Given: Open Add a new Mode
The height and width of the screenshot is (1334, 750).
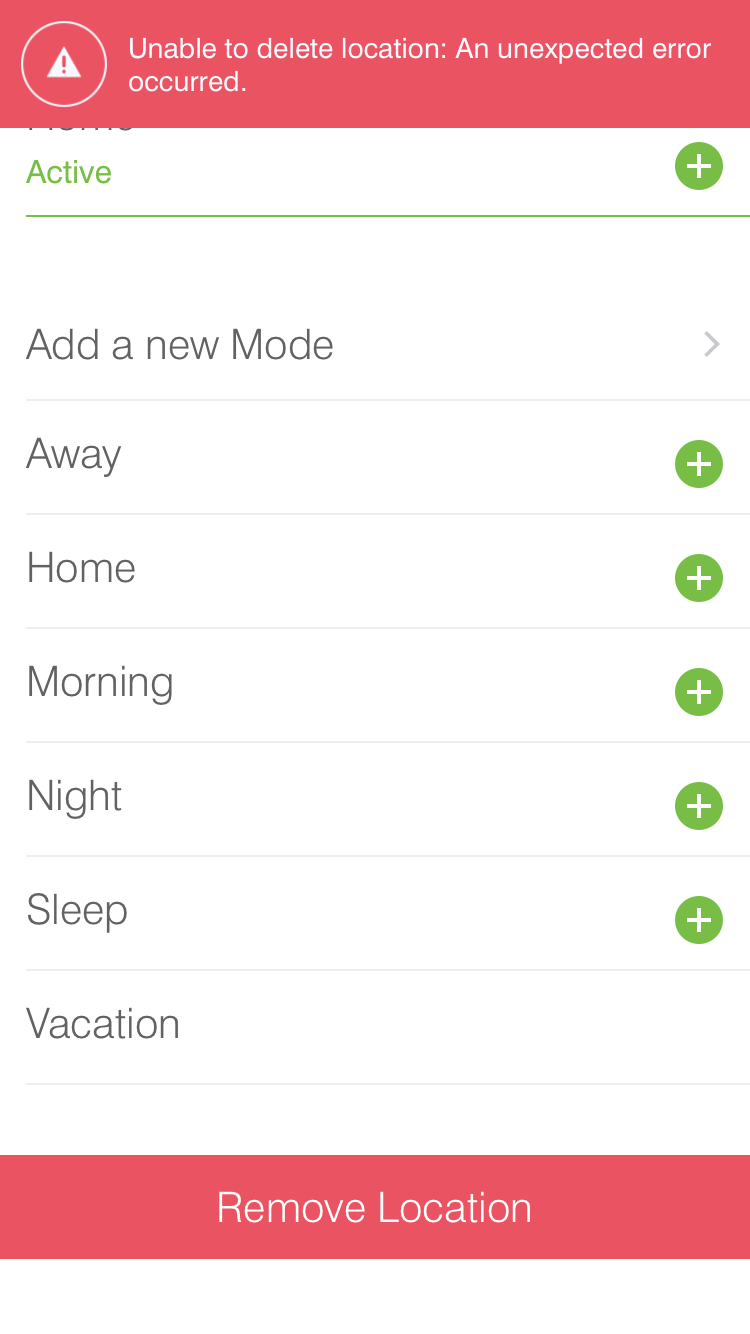Looking at the screenshot, I should 375,345.
